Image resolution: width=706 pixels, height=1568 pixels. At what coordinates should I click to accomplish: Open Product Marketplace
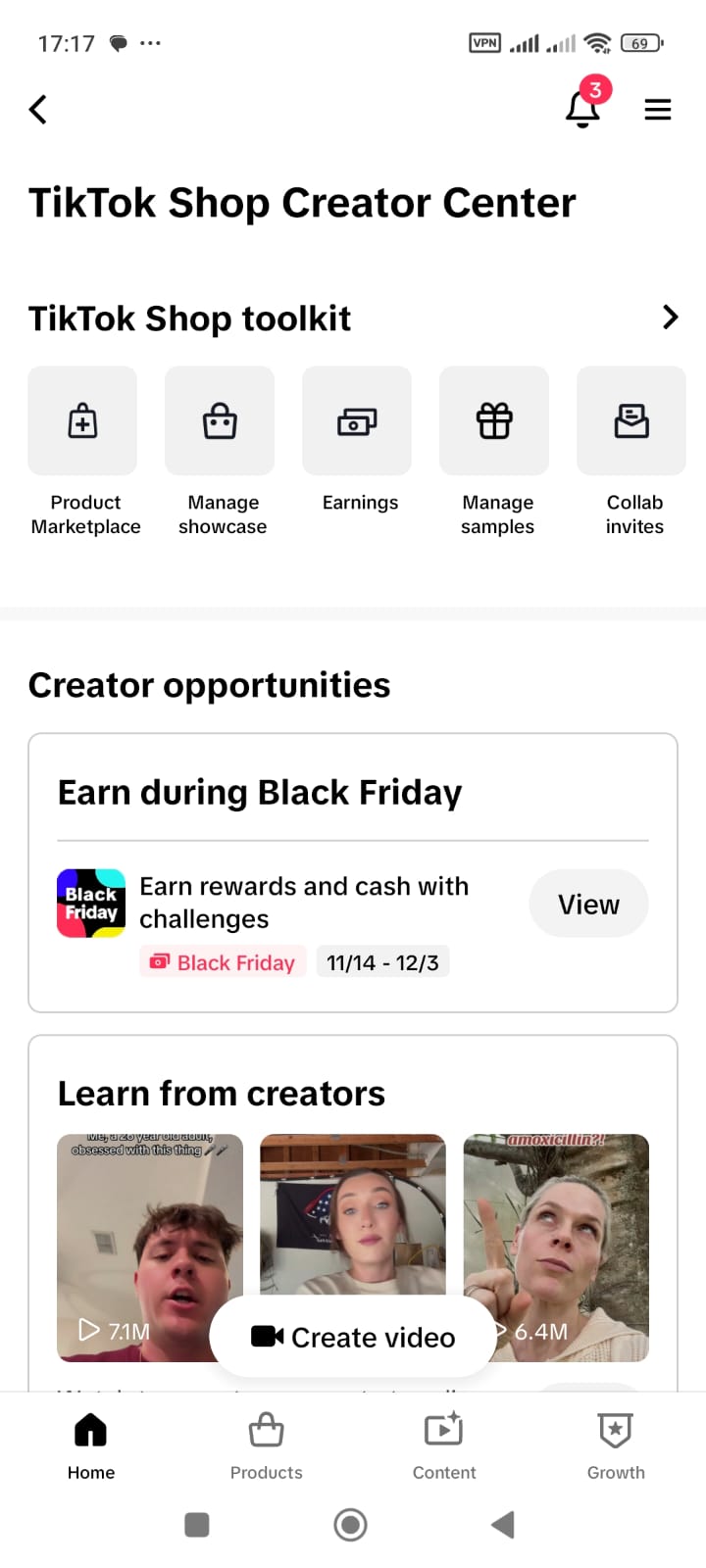(83, 453)
